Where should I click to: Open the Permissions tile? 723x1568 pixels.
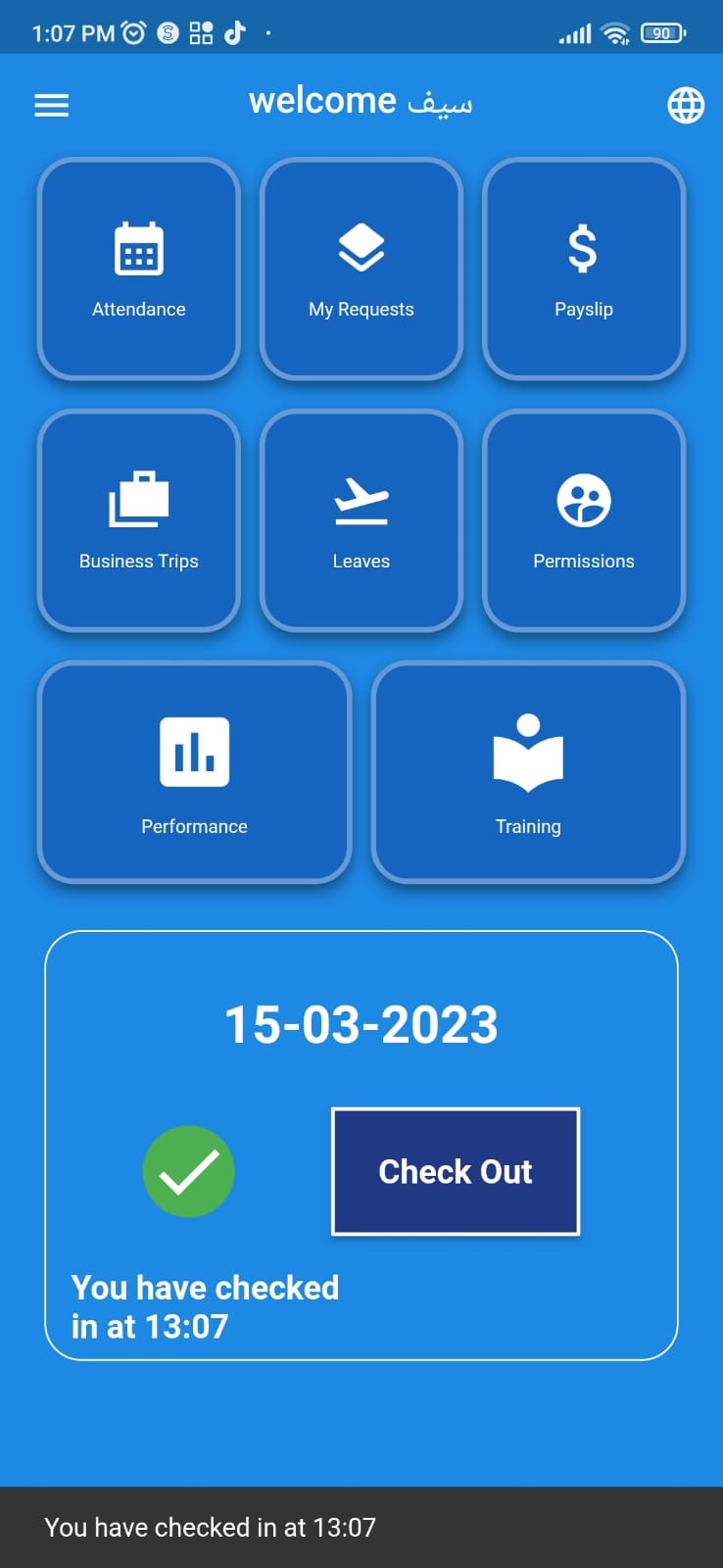(584, 520)
